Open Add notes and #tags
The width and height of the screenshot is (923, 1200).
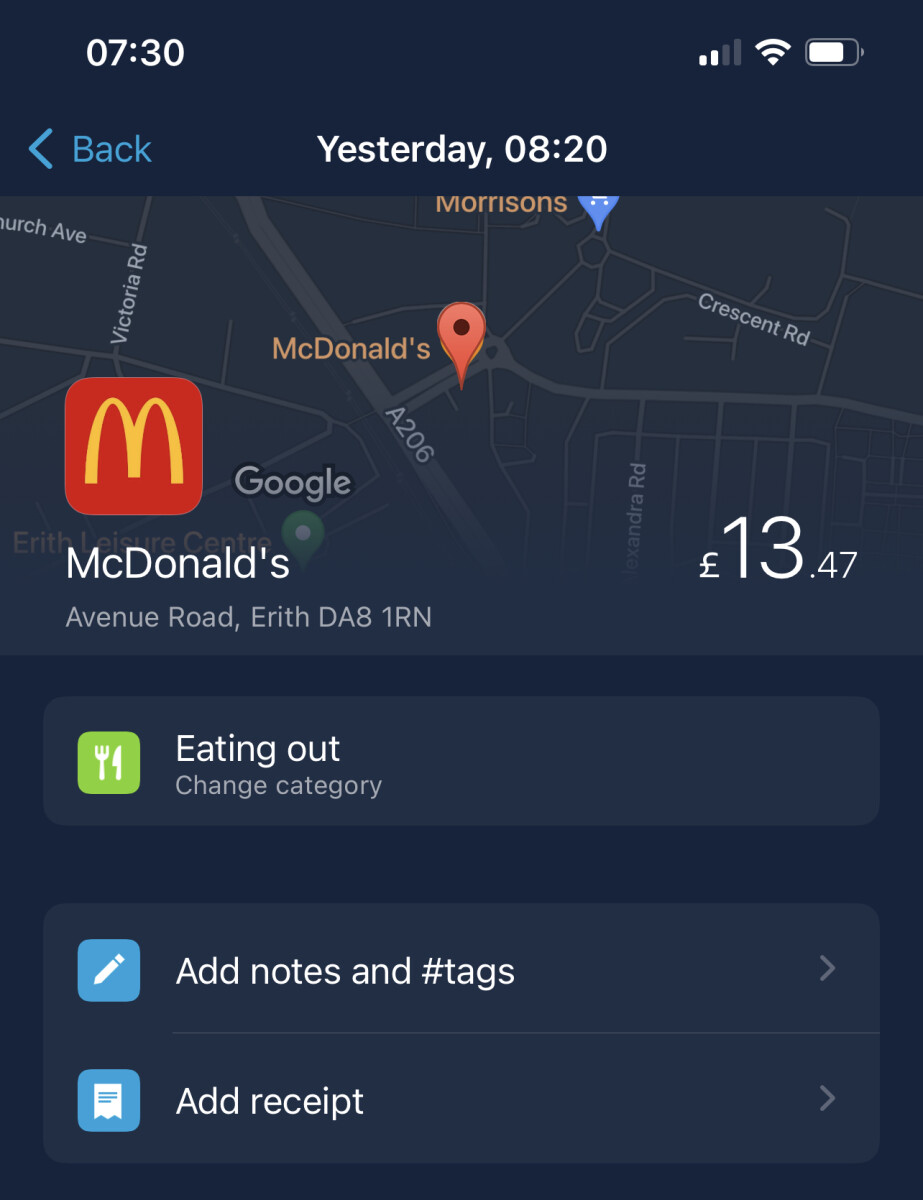tap(460, 970)
